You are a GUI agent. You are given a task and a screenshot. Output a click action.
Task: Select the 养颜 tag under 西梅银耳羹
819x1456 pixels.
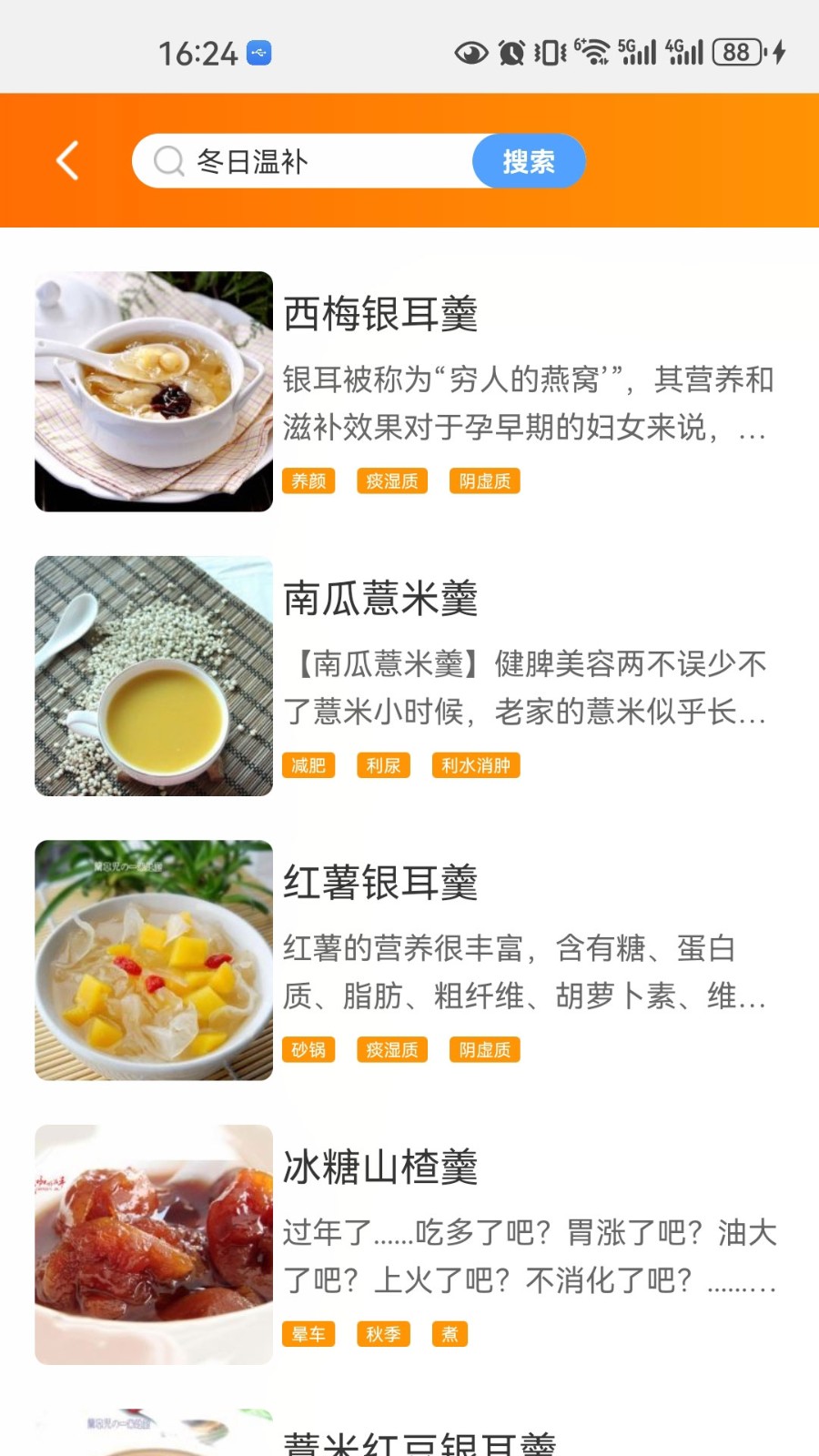pyautogui.click(x=308, y=480)
